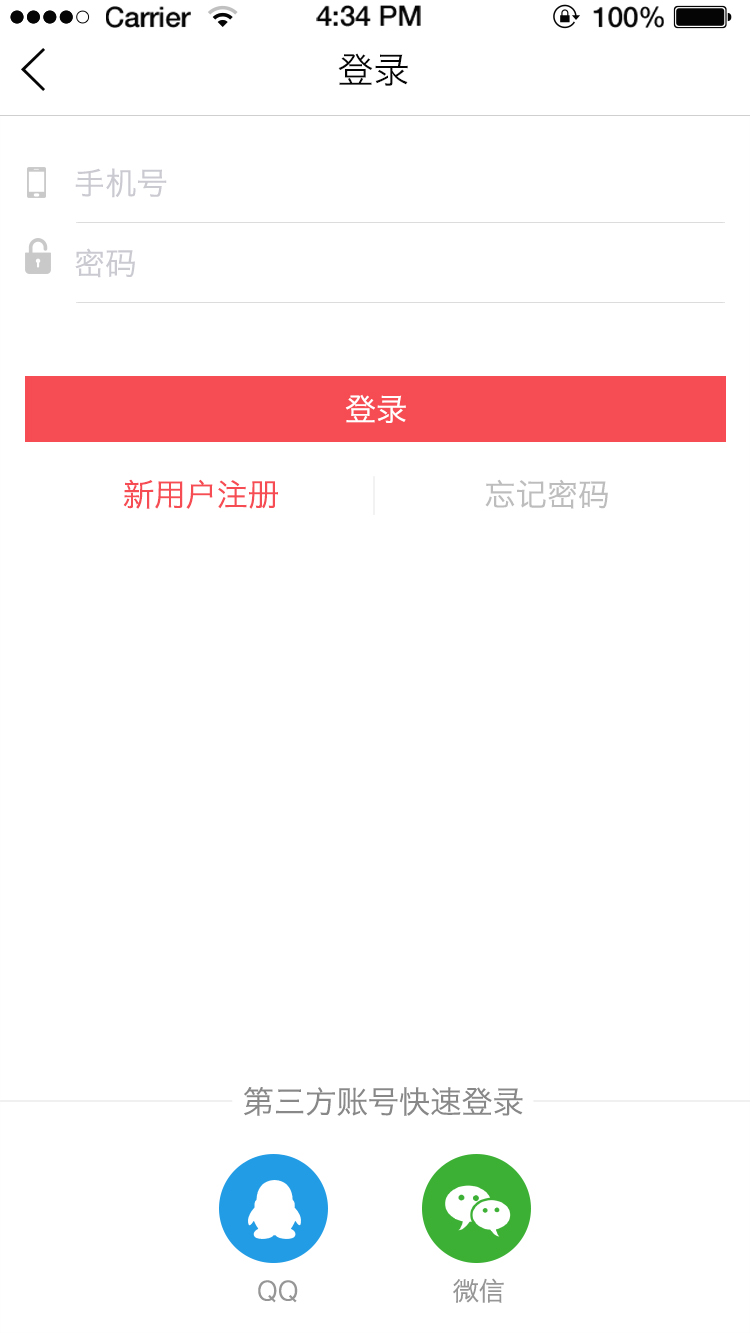The image size is (750, 1333).
Task: Focus the 密码 password field
Action: click(399, 263)
